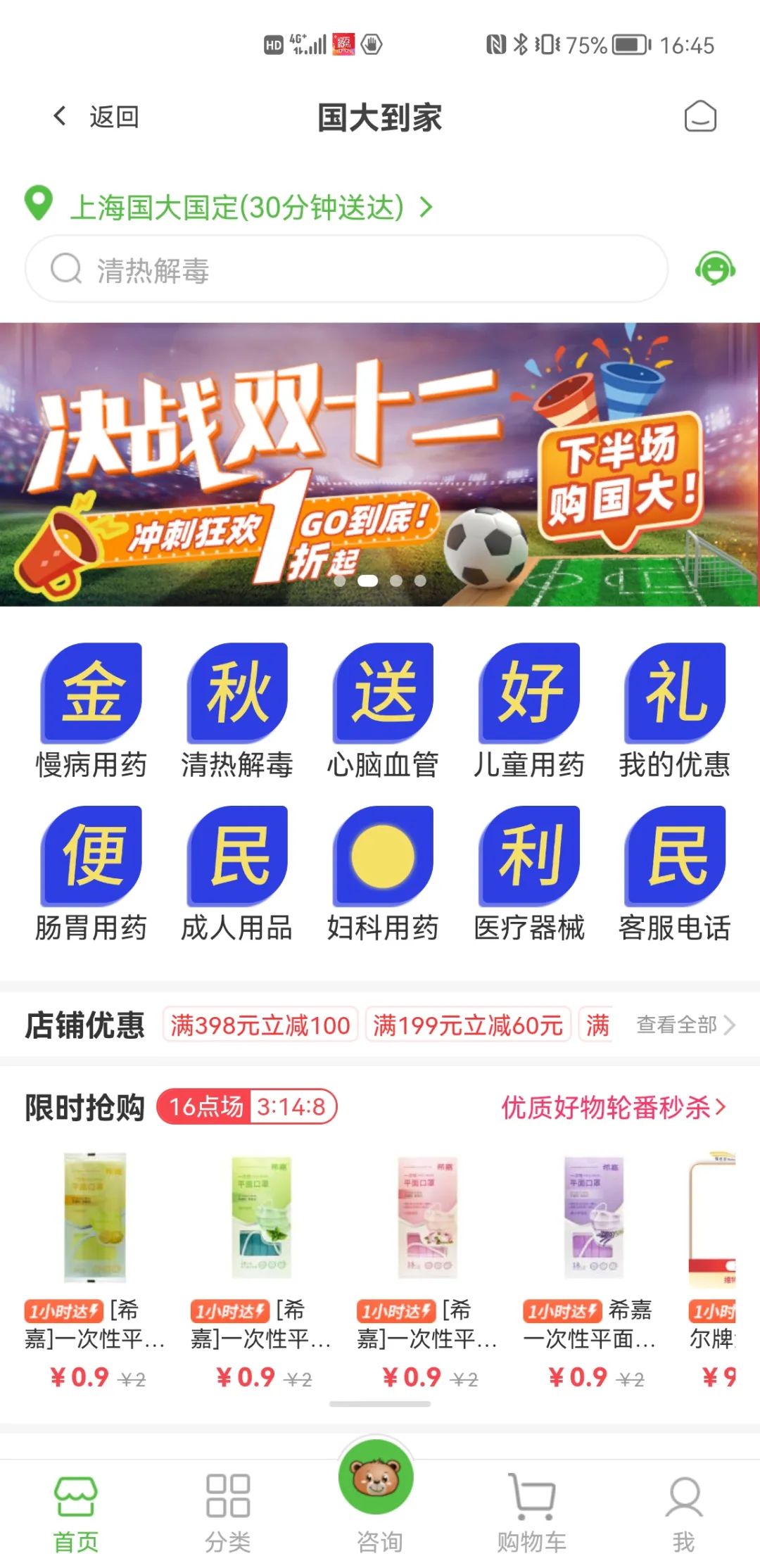Open the message icon in the header
Image resolution: width=760 pixels, height=1568 pixels.
point(700,117)
